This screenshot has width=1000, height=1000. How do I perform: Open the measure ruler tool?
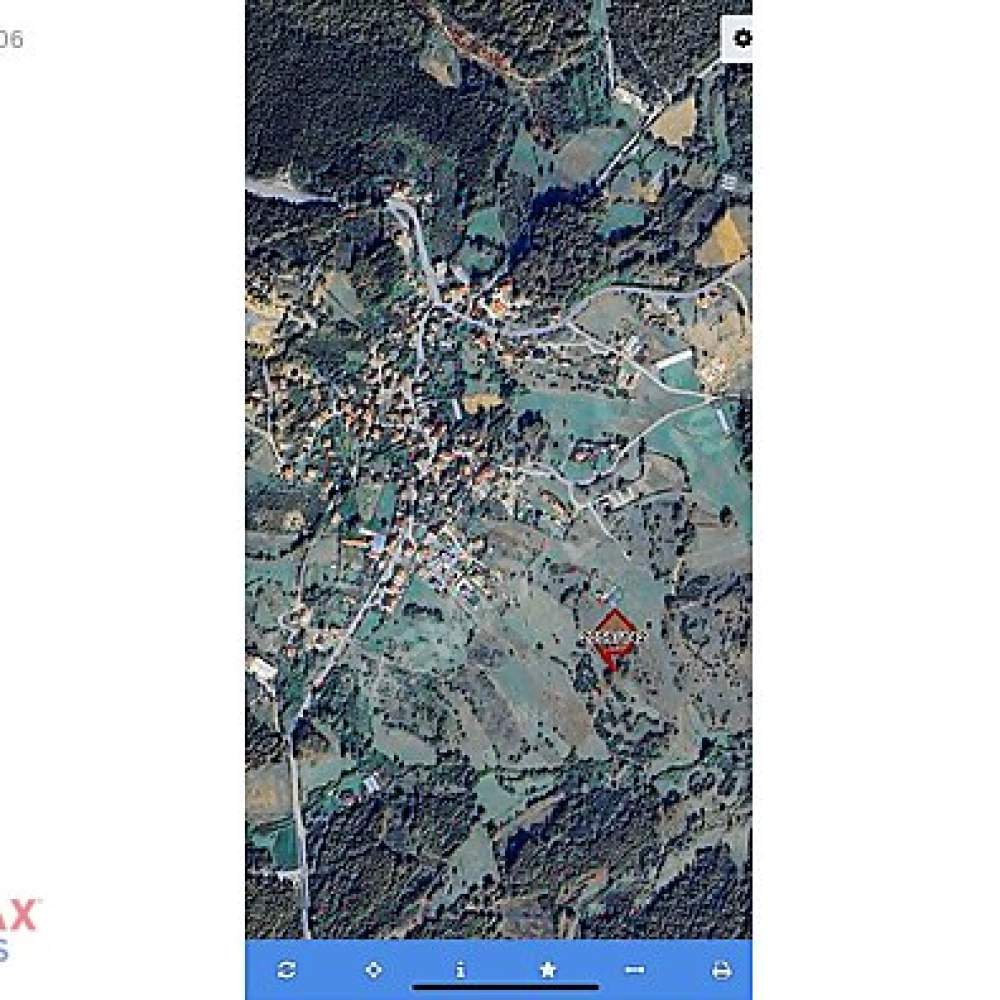634,969
